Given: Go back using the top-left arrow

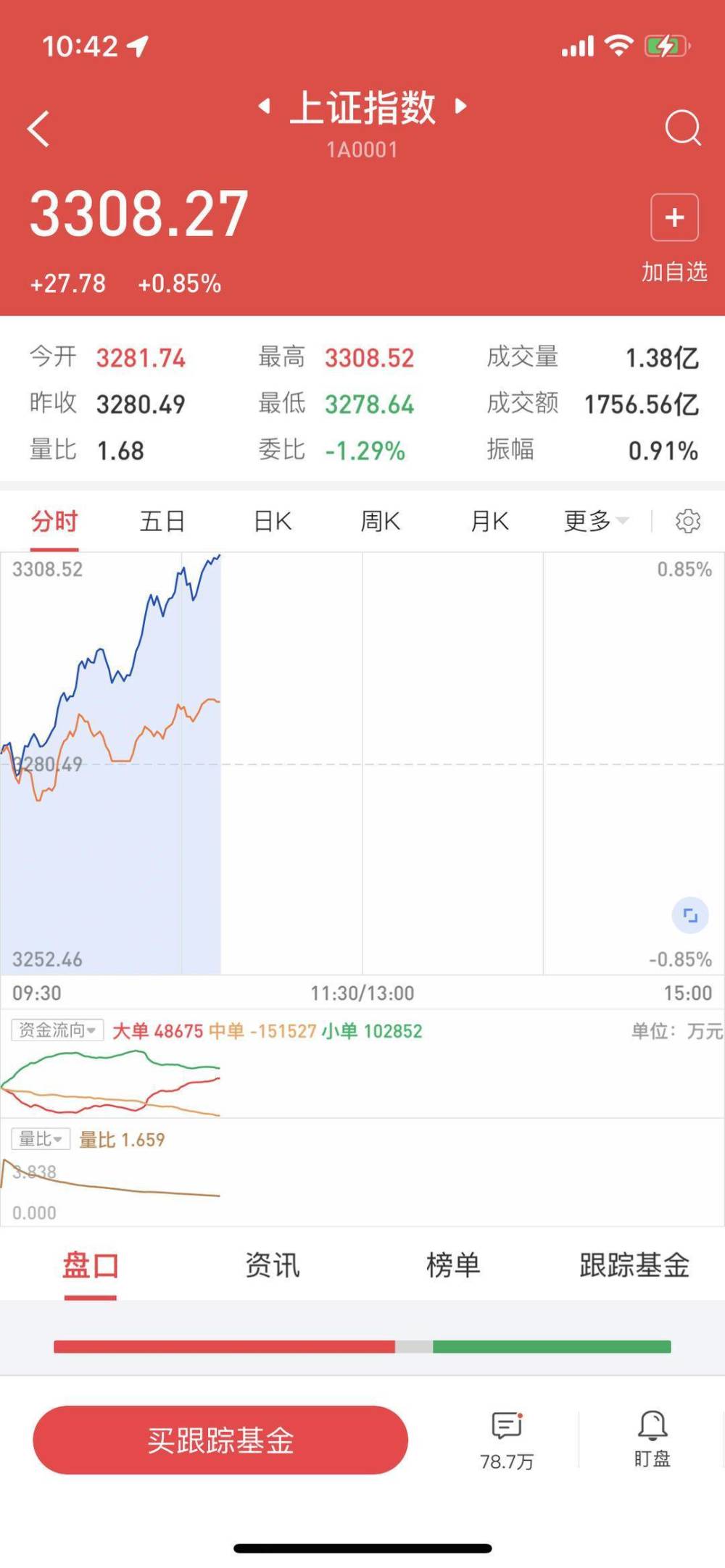Looking at the screenshot, I should [38, 129].
